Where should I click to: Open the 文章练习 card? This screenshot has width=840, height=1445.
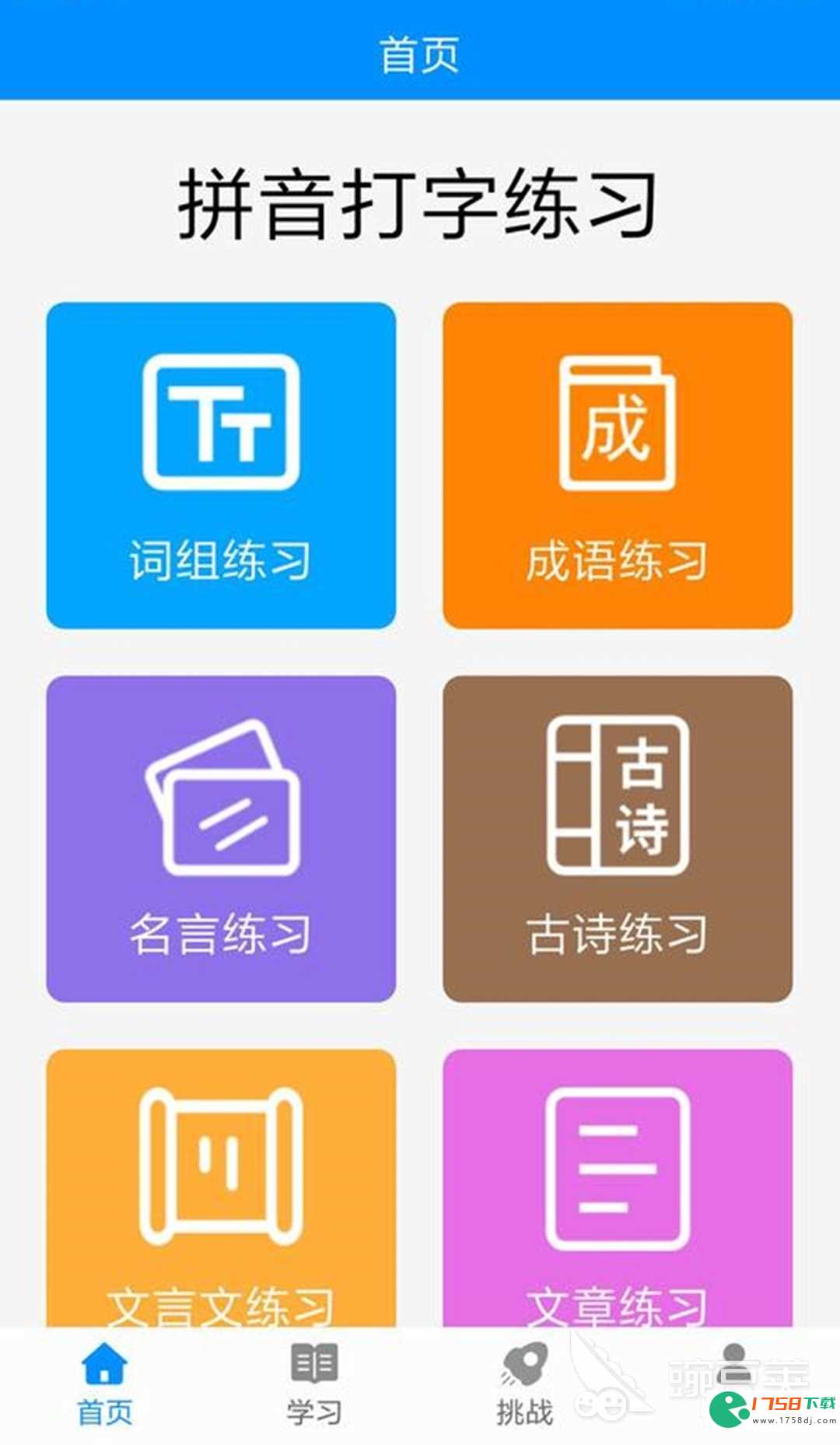tap(618, 1189)
